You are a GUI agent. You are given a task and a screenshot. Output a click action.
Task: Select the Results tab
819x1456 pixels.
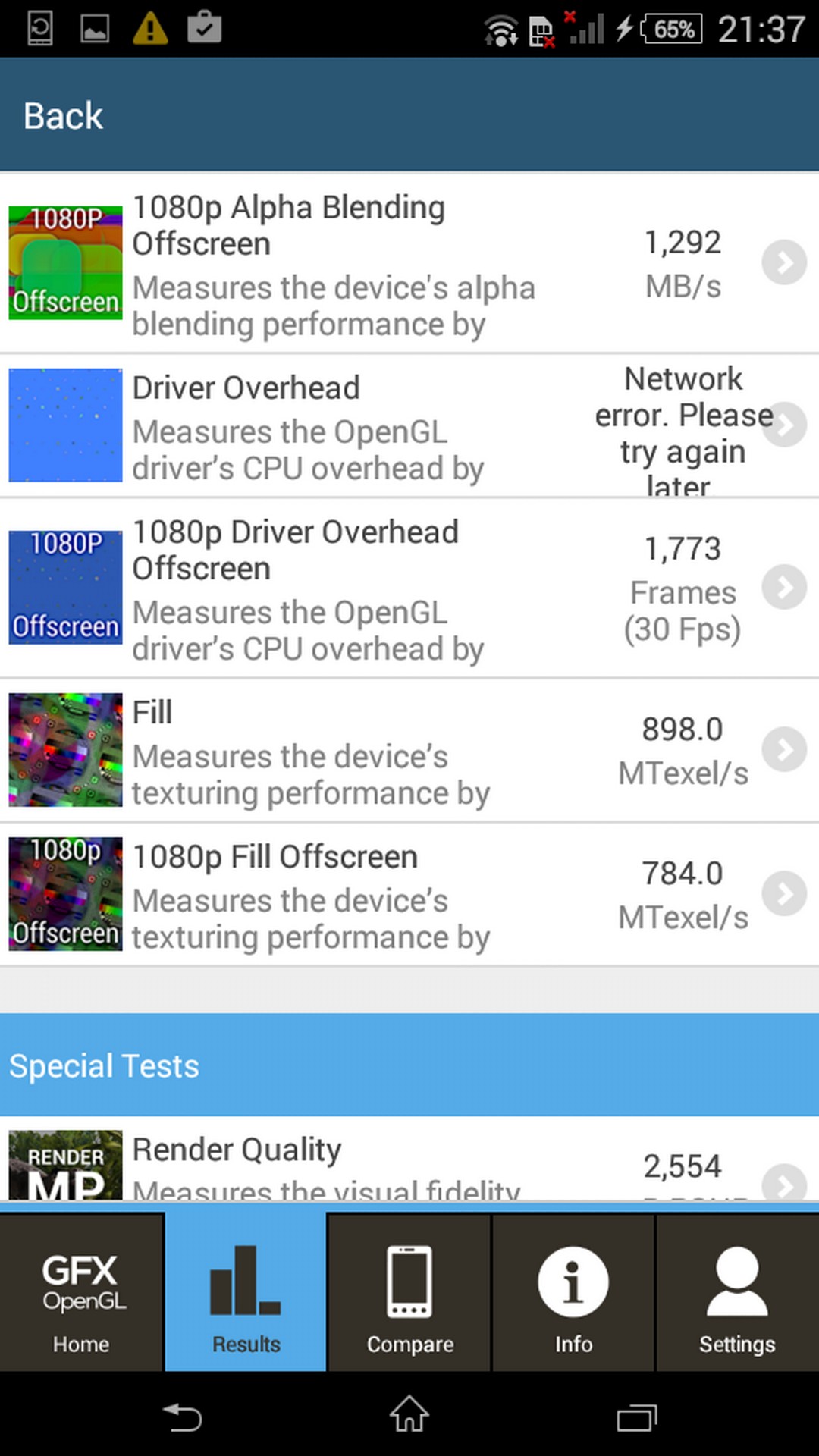pos(246,1292)
